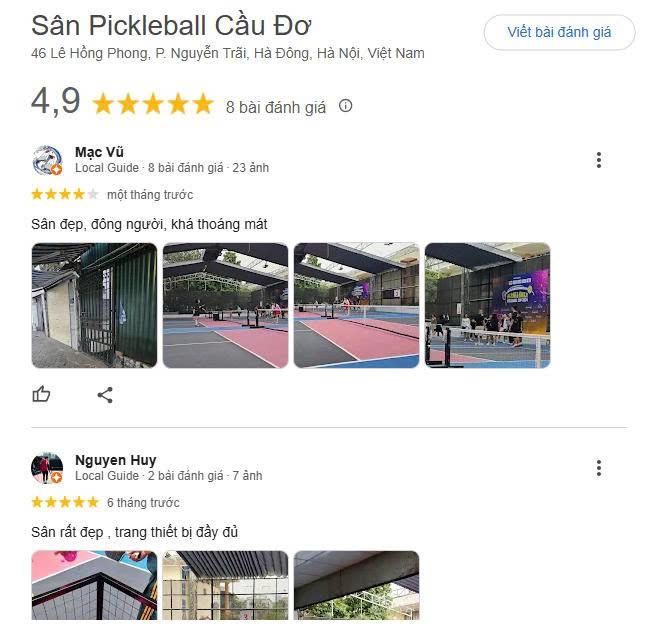Open overflow menu on Mạc Vũ's review
The width and height of the screenshot is (667, 638).
598,160
